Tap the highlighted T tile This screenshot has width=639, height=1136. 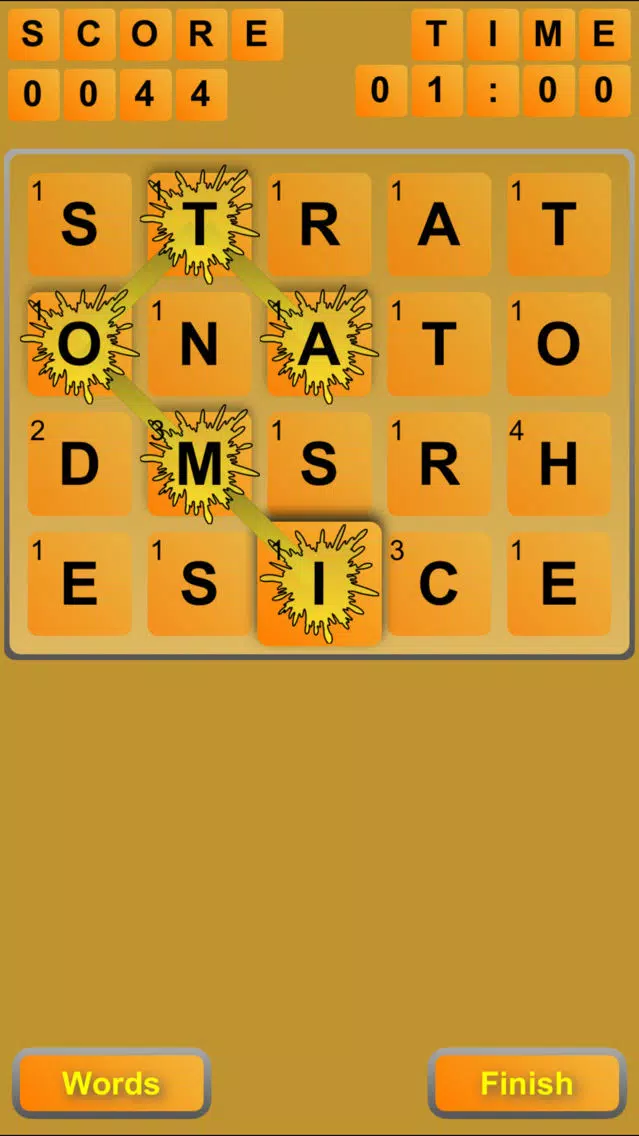point(199,225)
